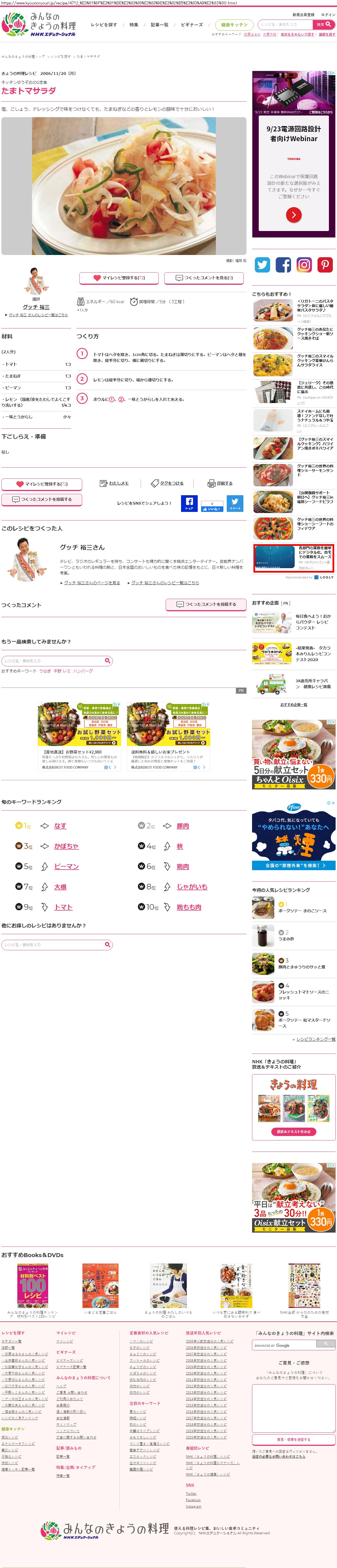The height and width of the screenshot is (1568, 337).
Task: Tweet this recipe with the ツイート button
Action: (235, 503)
